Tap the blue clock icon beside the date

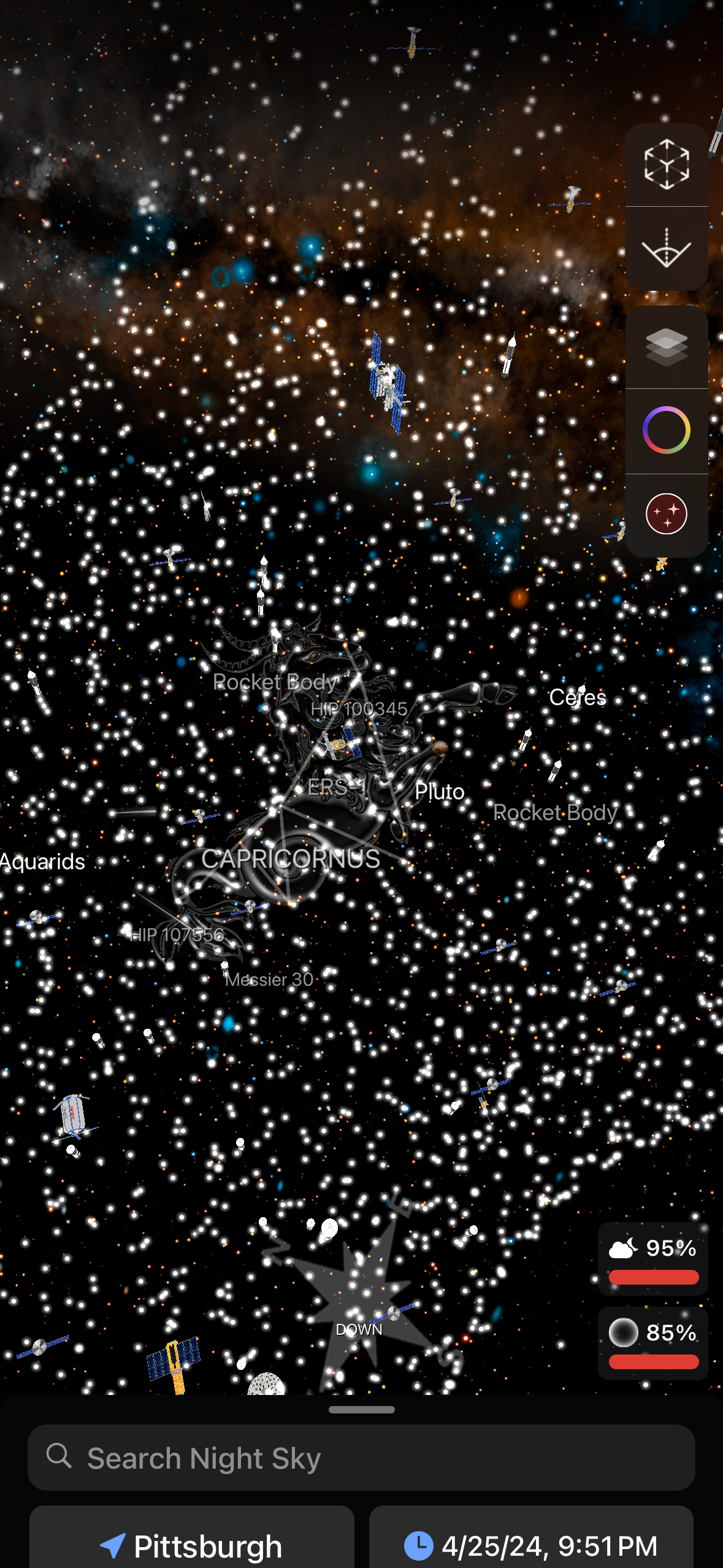[419, 1545]
